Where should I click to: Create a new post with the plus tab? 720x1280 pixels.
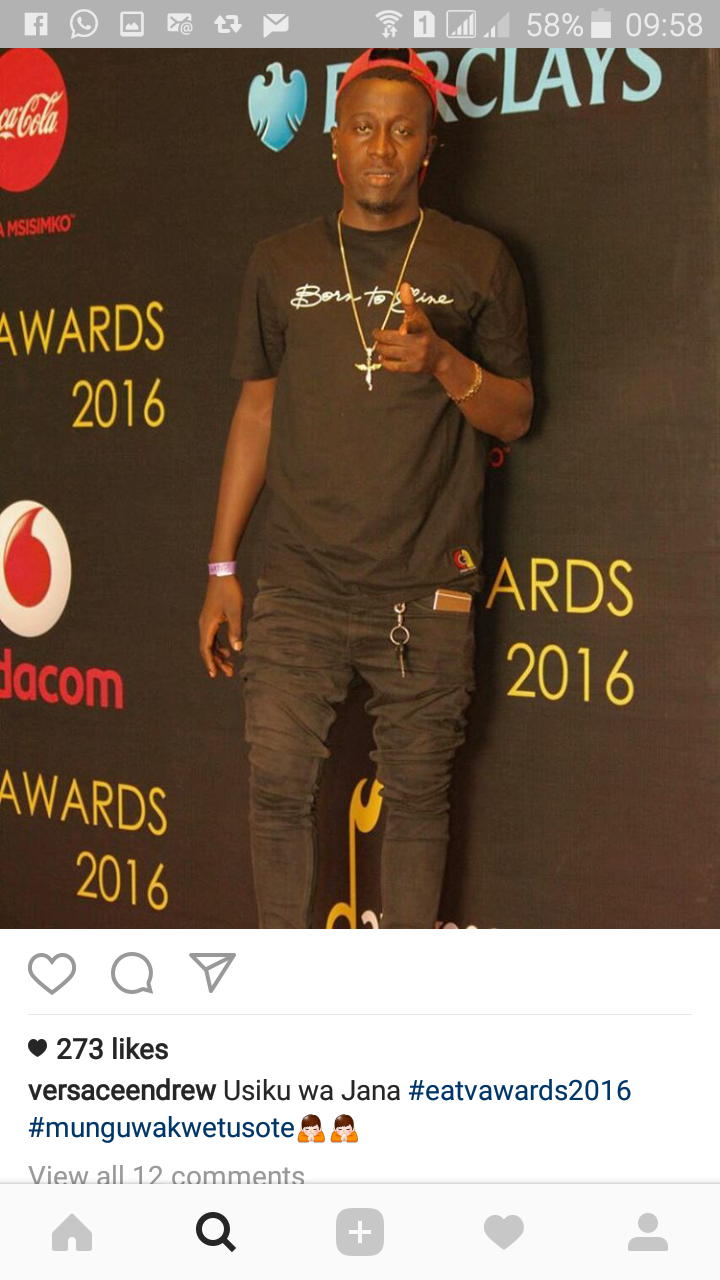pos(360,1232)
